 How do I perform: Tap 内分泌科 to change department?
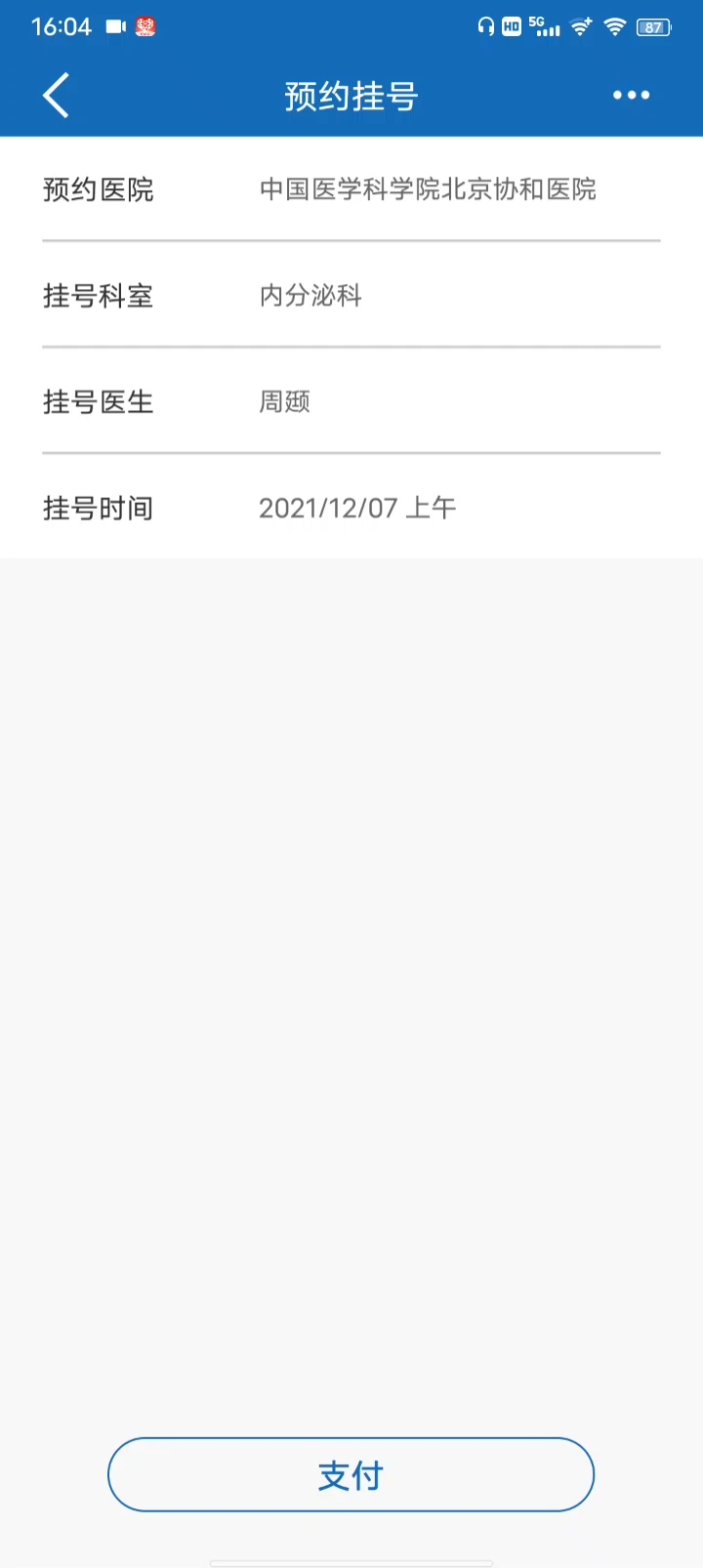(x=310, y=297)
